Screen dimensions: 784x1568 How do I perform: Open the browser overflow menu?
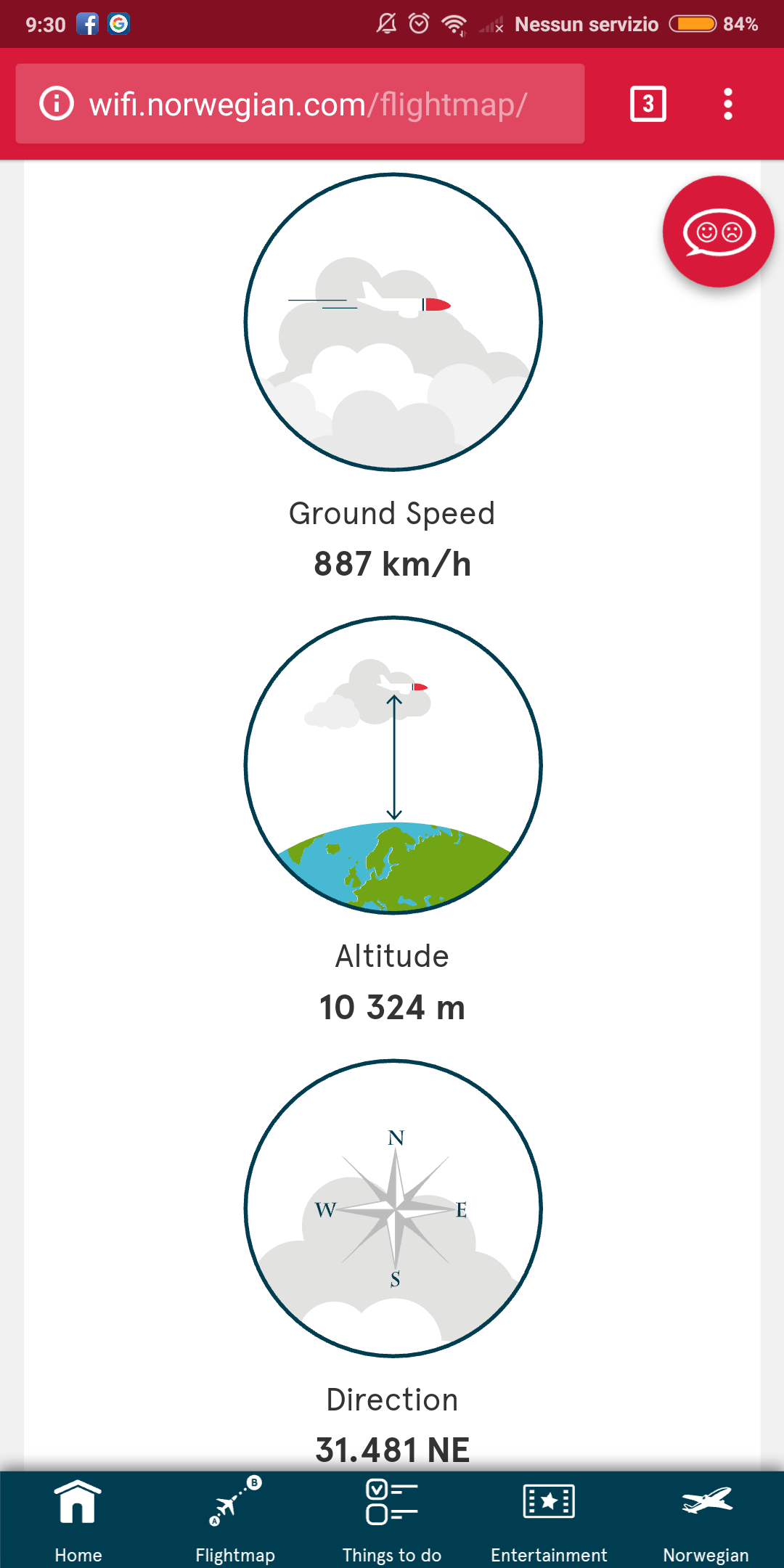[727, 105]
